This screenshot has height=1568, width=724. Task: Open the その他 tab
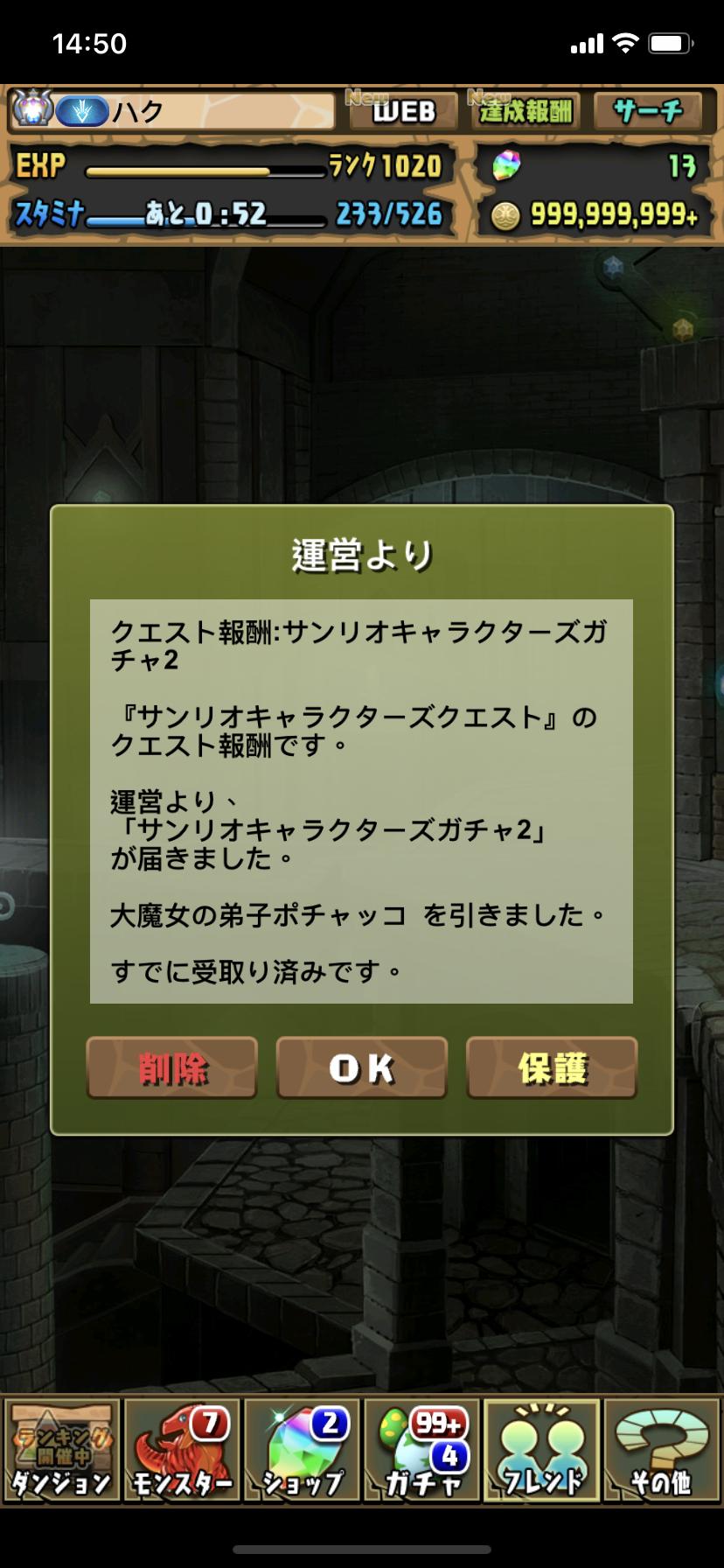coord(662,1451)
